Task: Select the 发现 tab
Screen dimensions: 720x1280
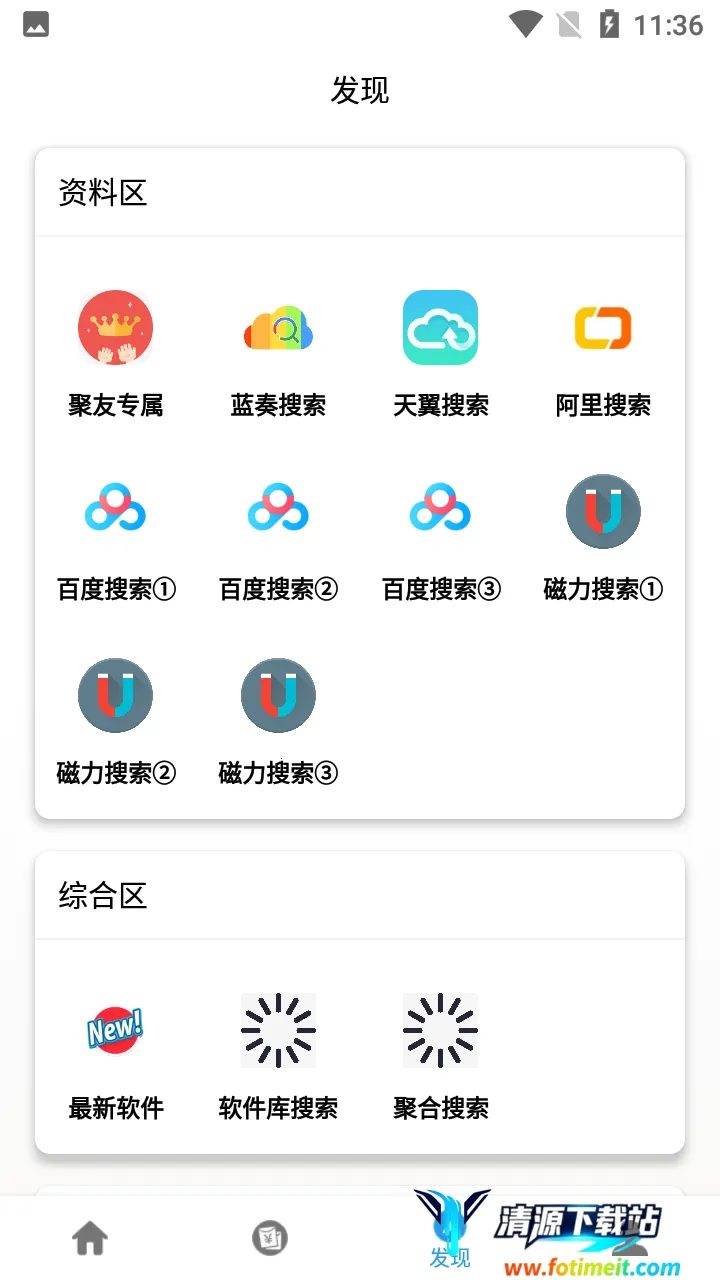Action: (450, 1238)
